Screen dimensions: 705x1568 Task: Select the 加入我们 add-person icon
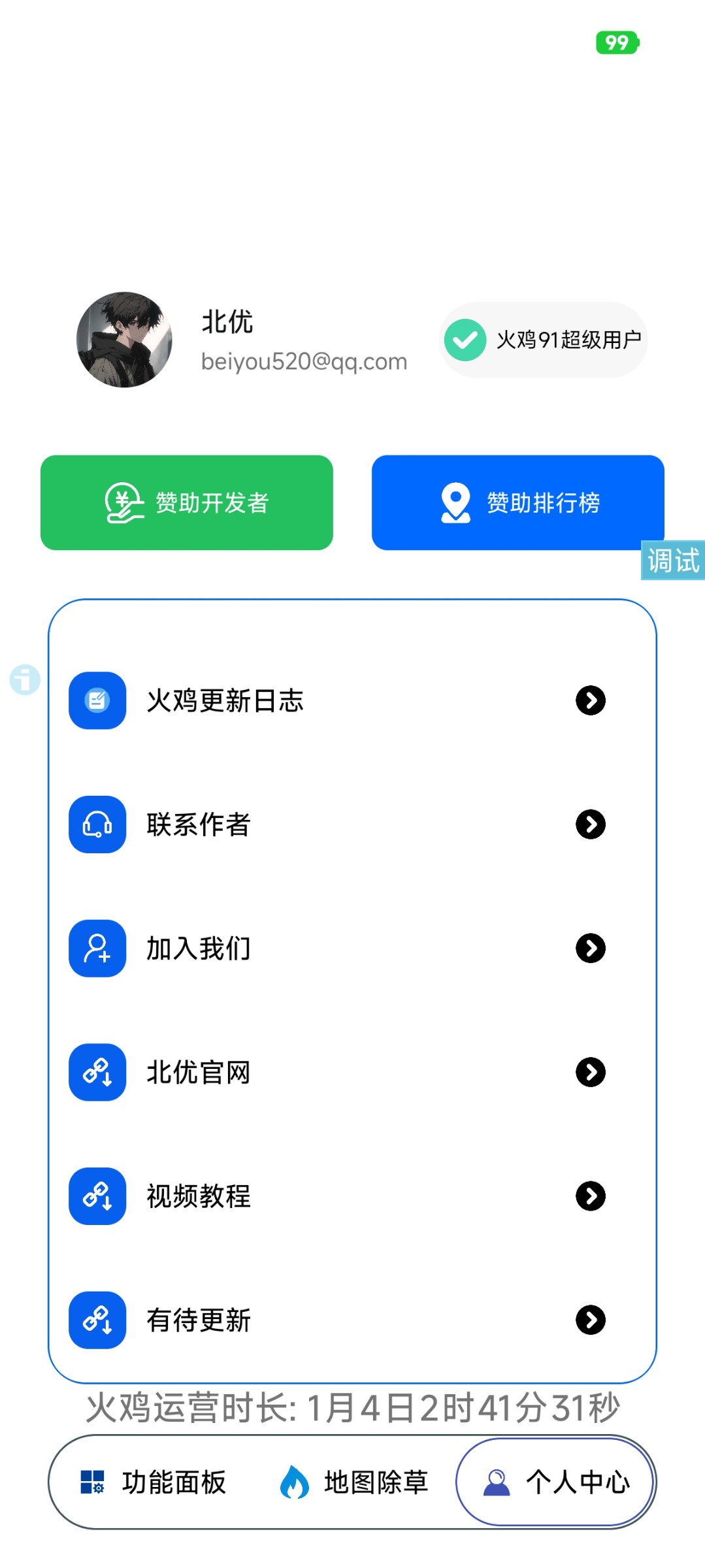97,949
